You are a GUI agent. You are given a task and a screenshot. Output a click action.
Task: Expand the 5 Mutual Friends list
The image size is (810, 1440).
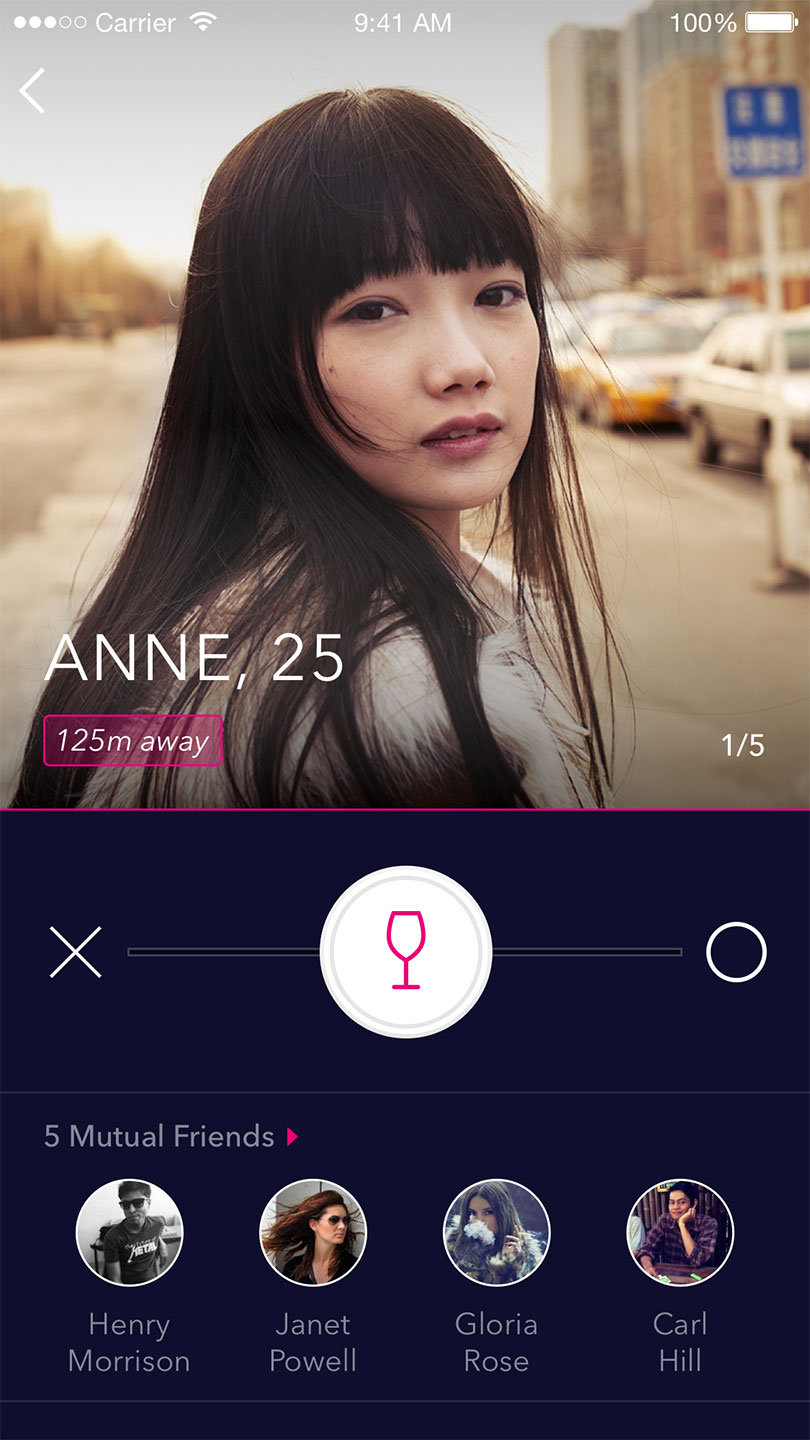[x=172, y=1136]
